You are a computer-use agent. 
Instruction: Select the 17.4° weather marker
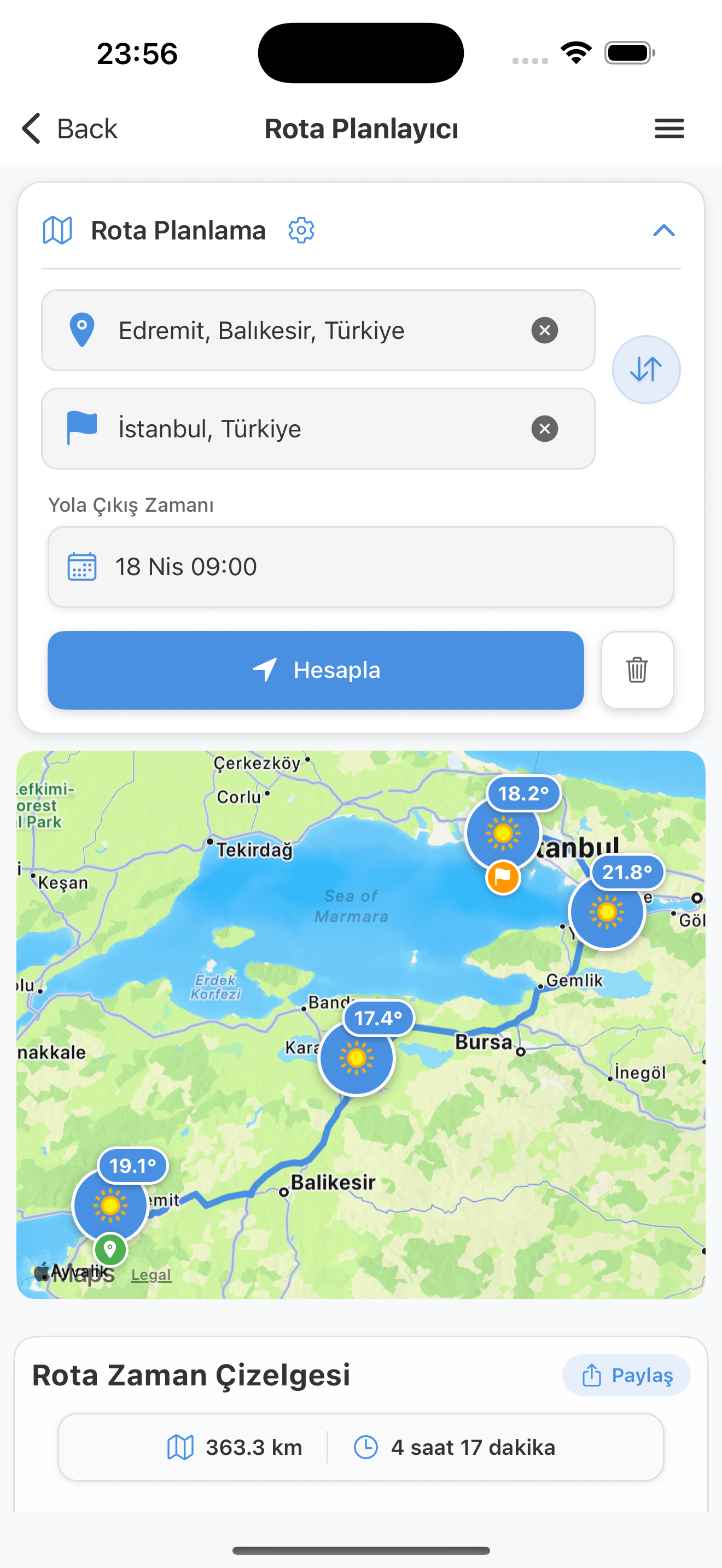tap(357, 1057)
